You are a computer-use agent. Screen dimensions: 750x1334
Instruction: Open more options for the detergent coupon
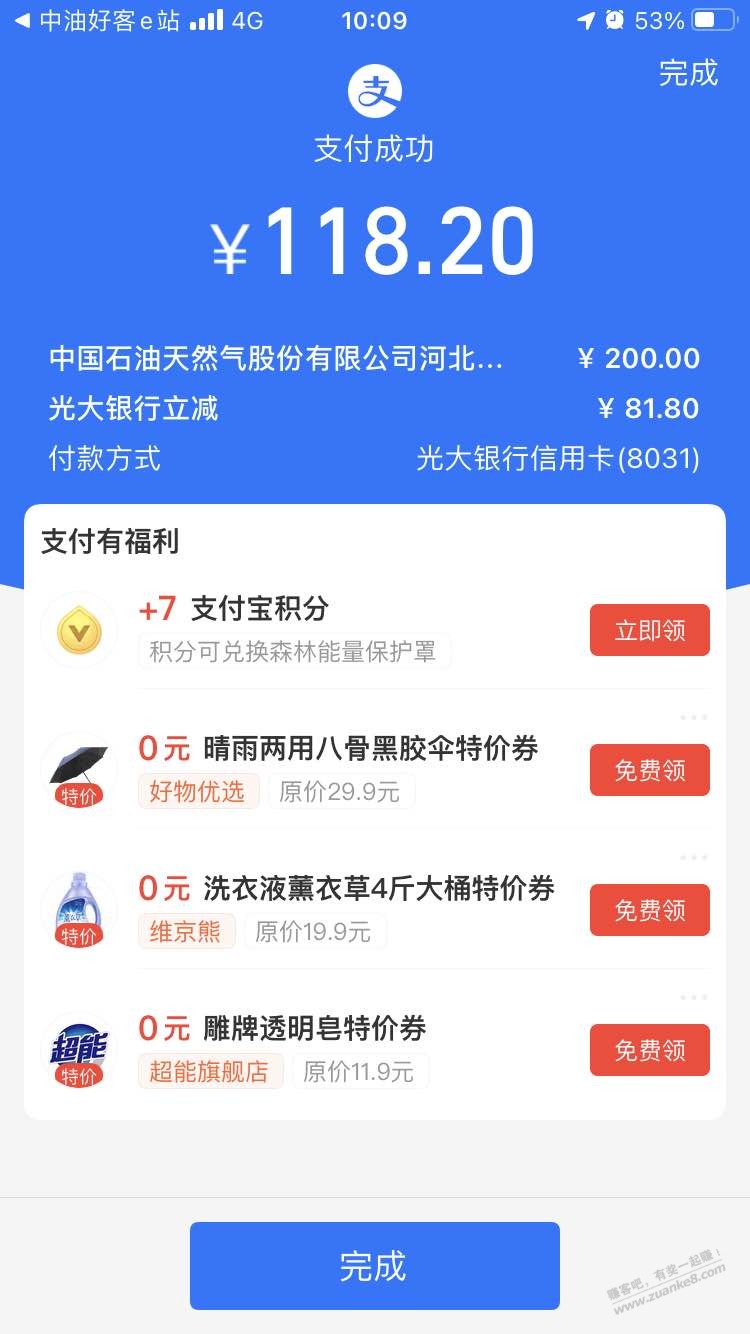(694, 855)
